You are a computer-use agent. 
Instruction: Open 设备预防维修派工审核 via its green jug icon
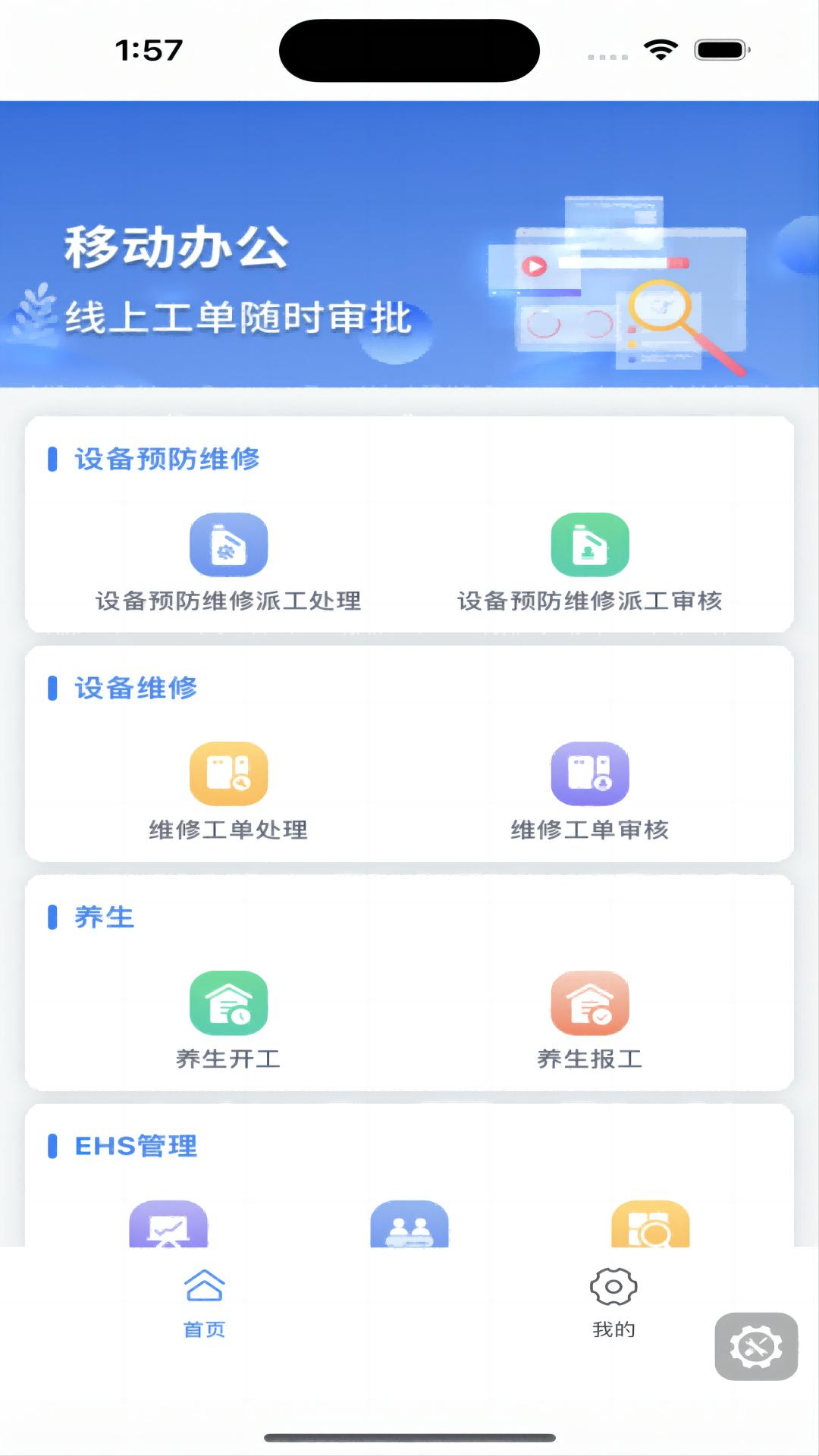[589, 544]
